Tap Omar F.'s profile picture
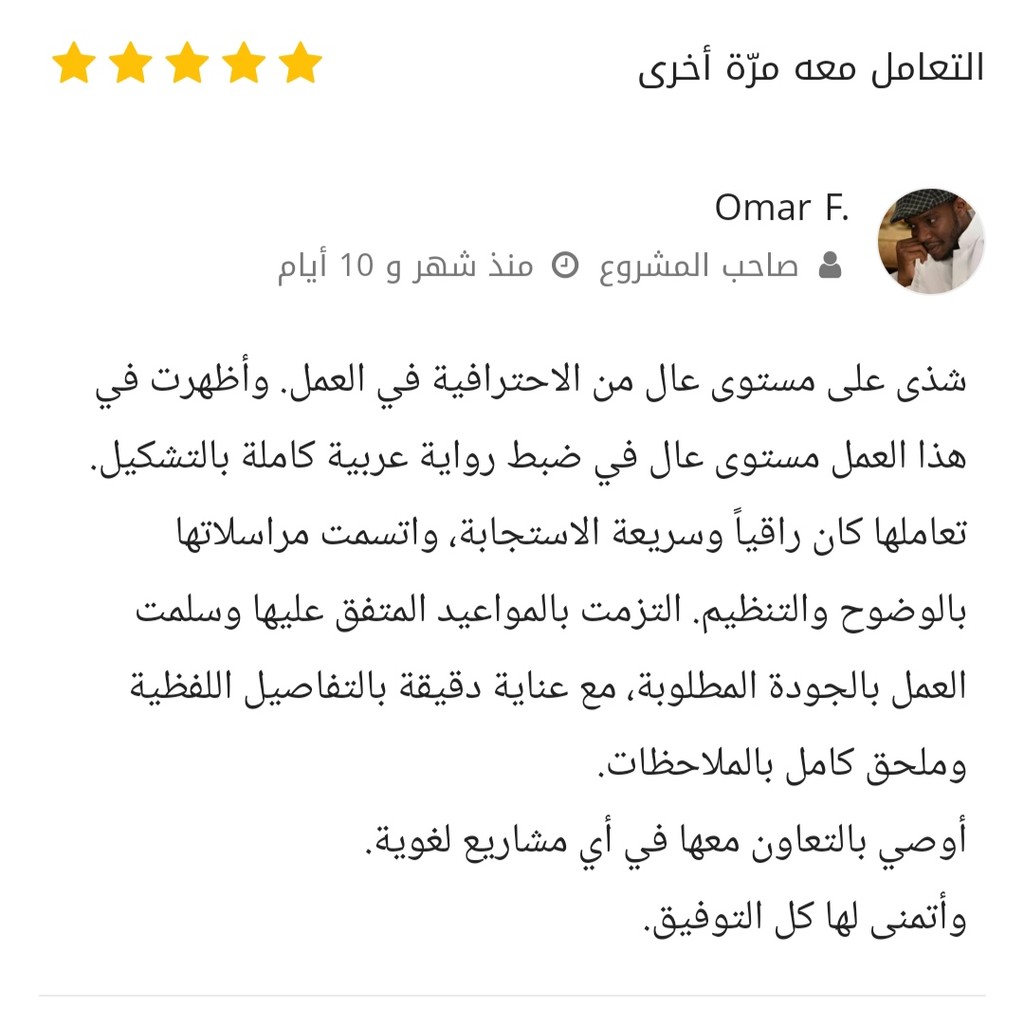Screen dimensions: 1024x1024 (x=931, y=240)
